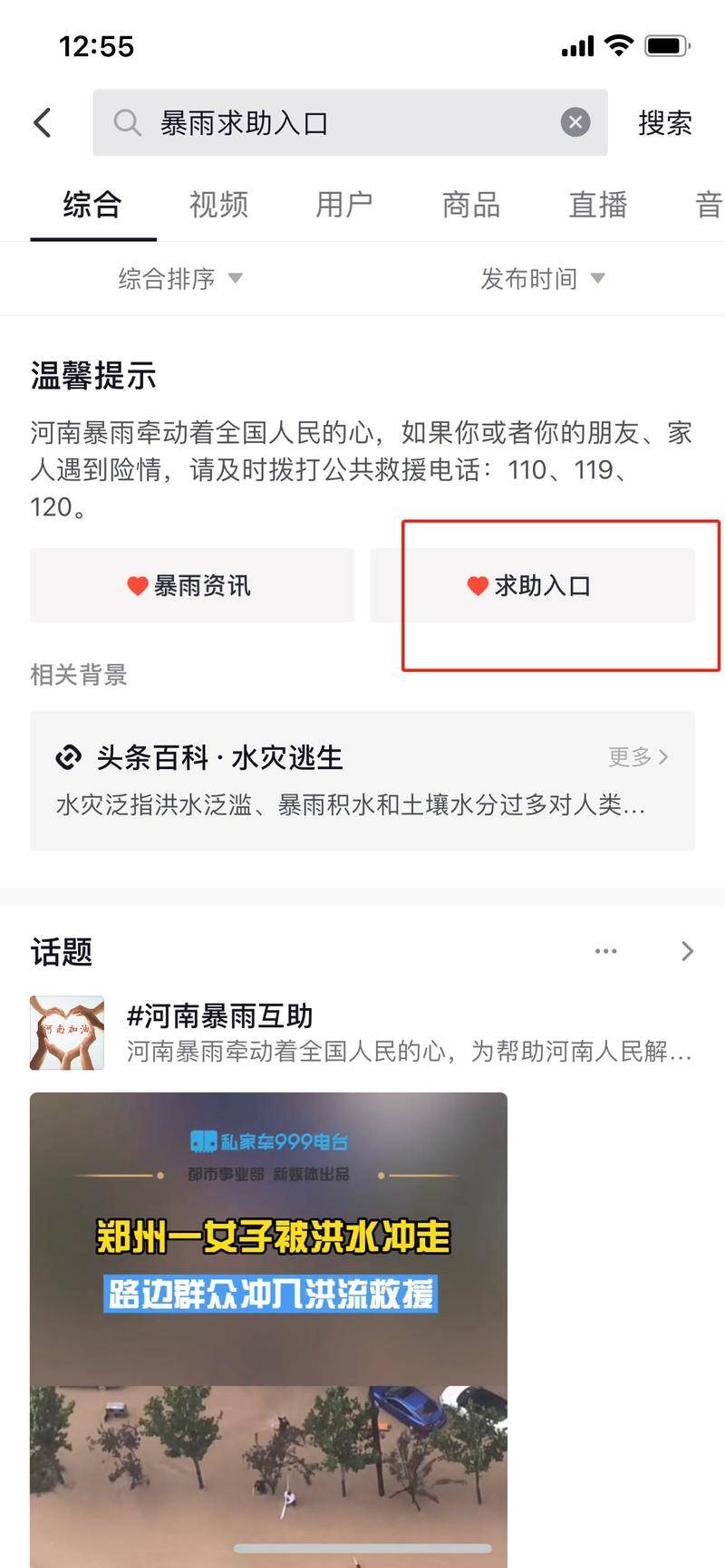The image size is (725, 1568).
Task: Play the 郑州一女子被洪水冲走 video
Action: 268,1323
